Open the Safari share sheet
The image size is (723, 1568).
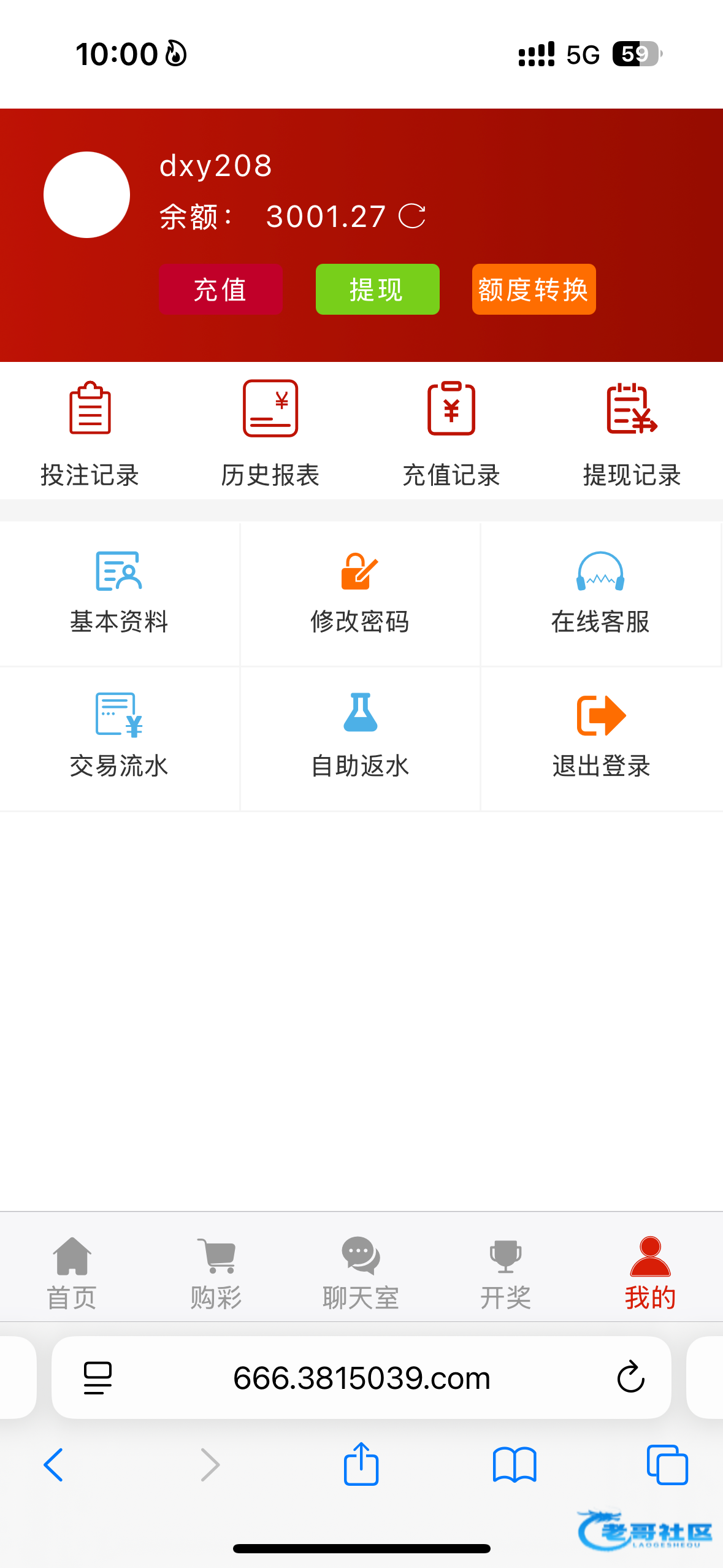click(x=361, y=1464)
